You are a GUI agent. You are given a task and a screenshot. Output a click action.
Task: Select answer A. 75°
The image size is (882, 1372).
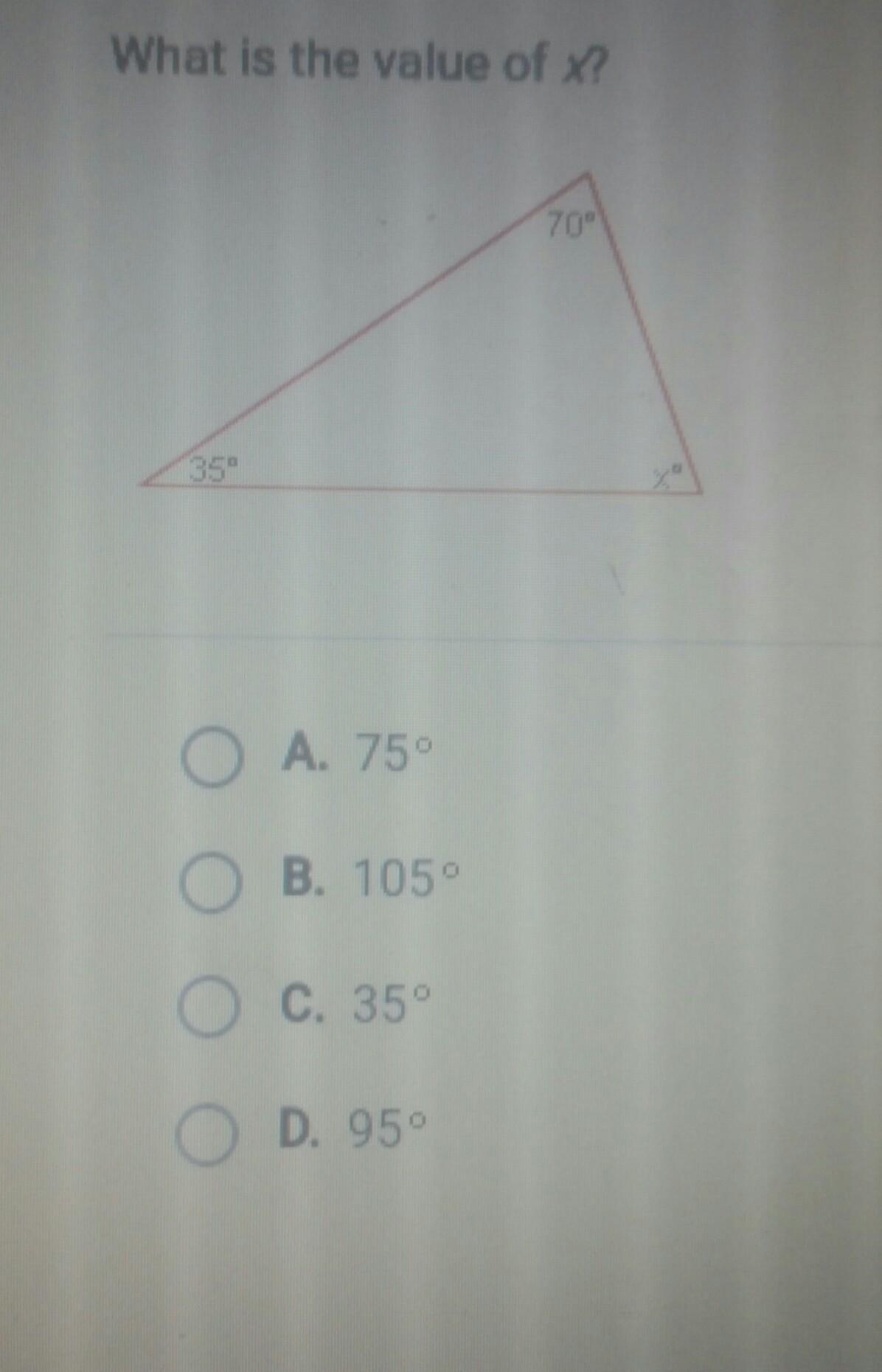(211, 758)
